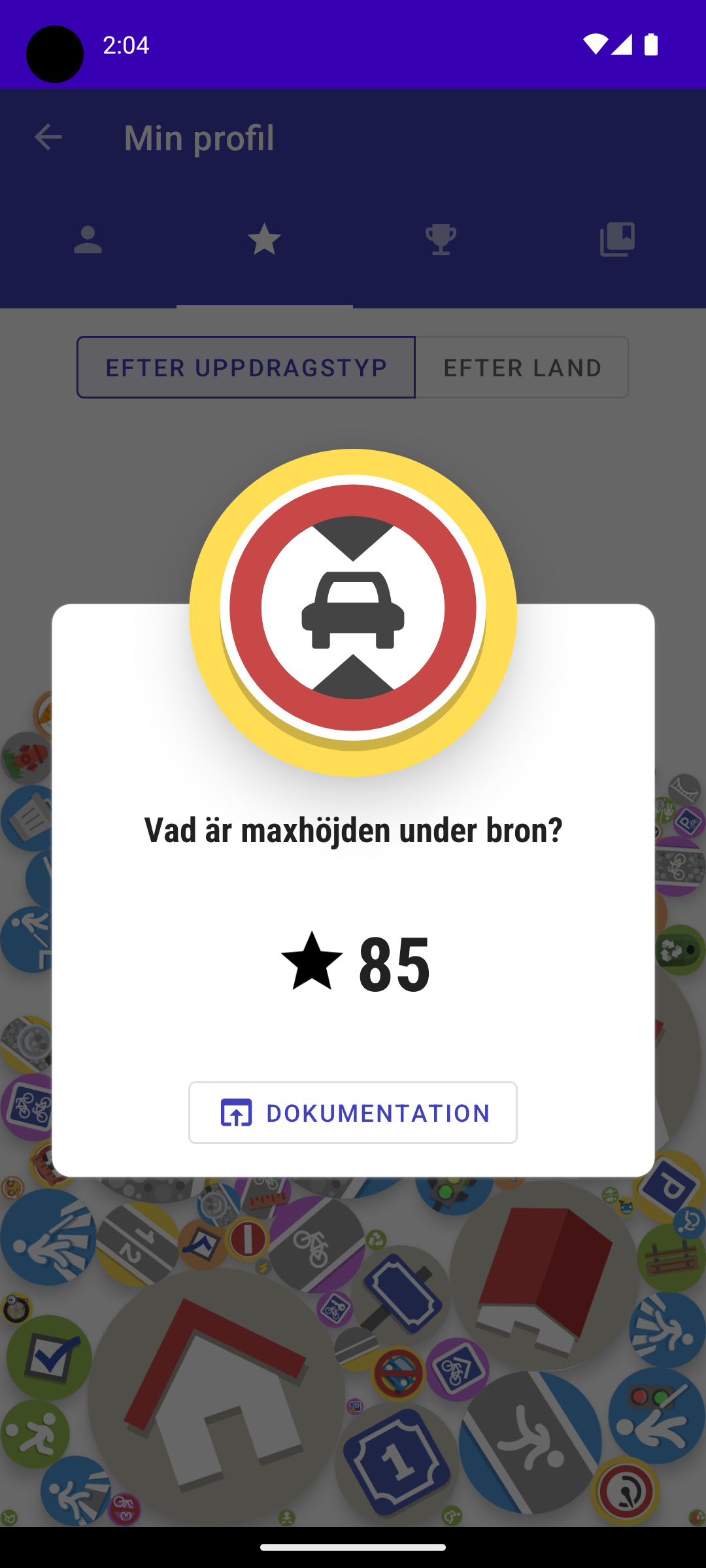The width and height of the screenshot is (706, 1568).
Task: Switch to the person profile tab
Action: click(88, 240)
